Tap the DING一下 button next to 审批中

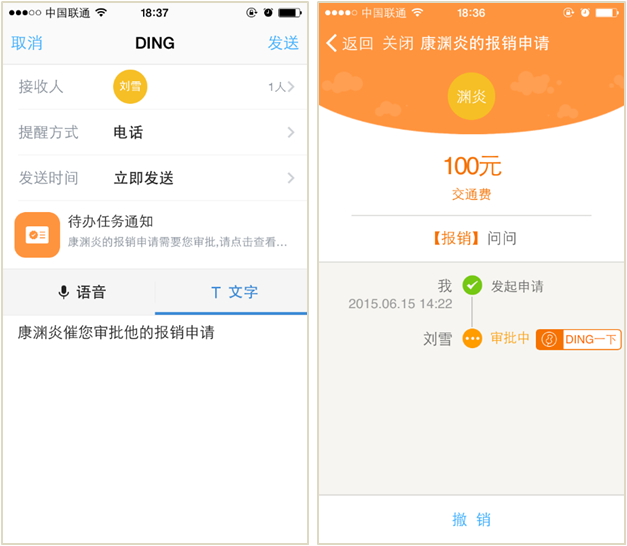pyautogui.click(x=578, y=340)
